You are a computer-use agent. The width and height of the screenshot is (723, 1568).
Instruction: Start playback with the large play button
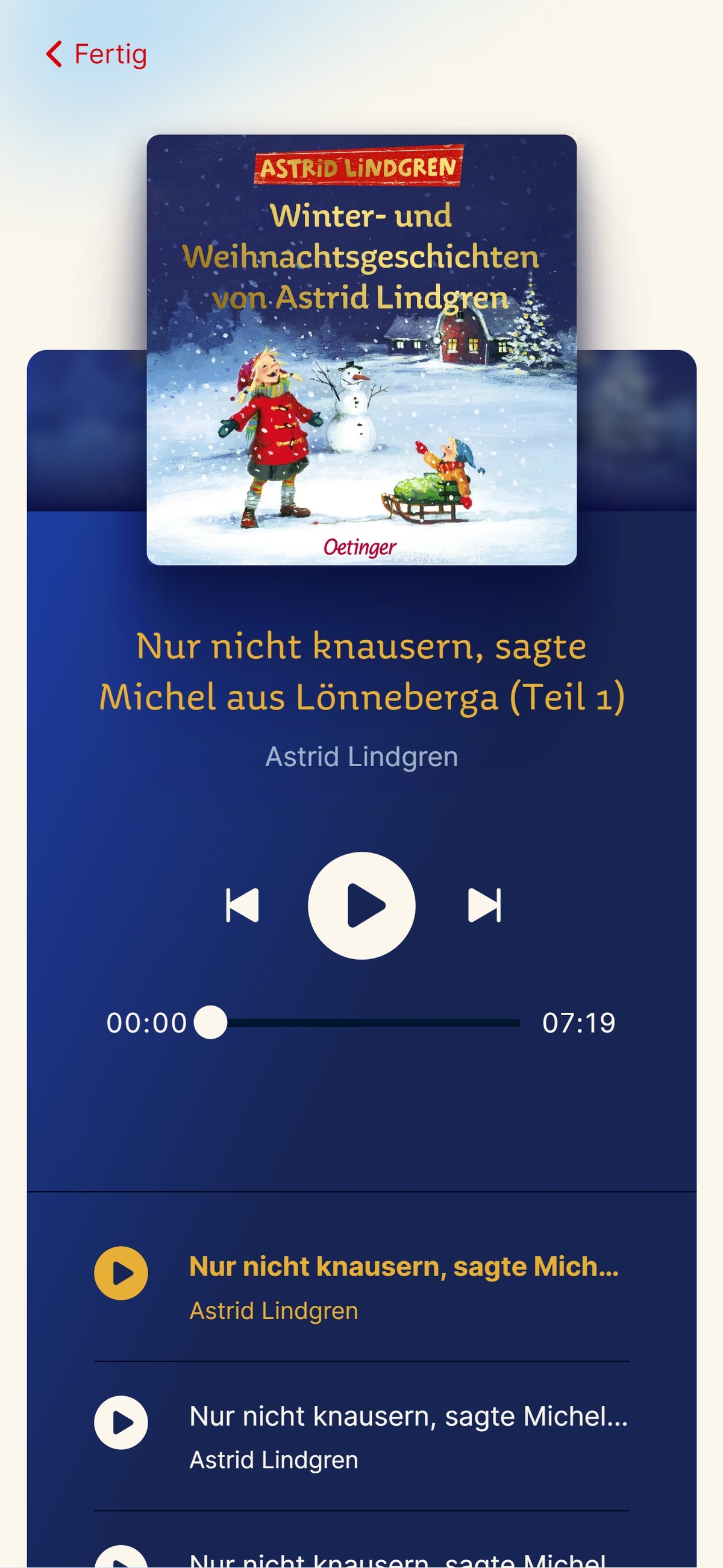[x=361, y=905]
